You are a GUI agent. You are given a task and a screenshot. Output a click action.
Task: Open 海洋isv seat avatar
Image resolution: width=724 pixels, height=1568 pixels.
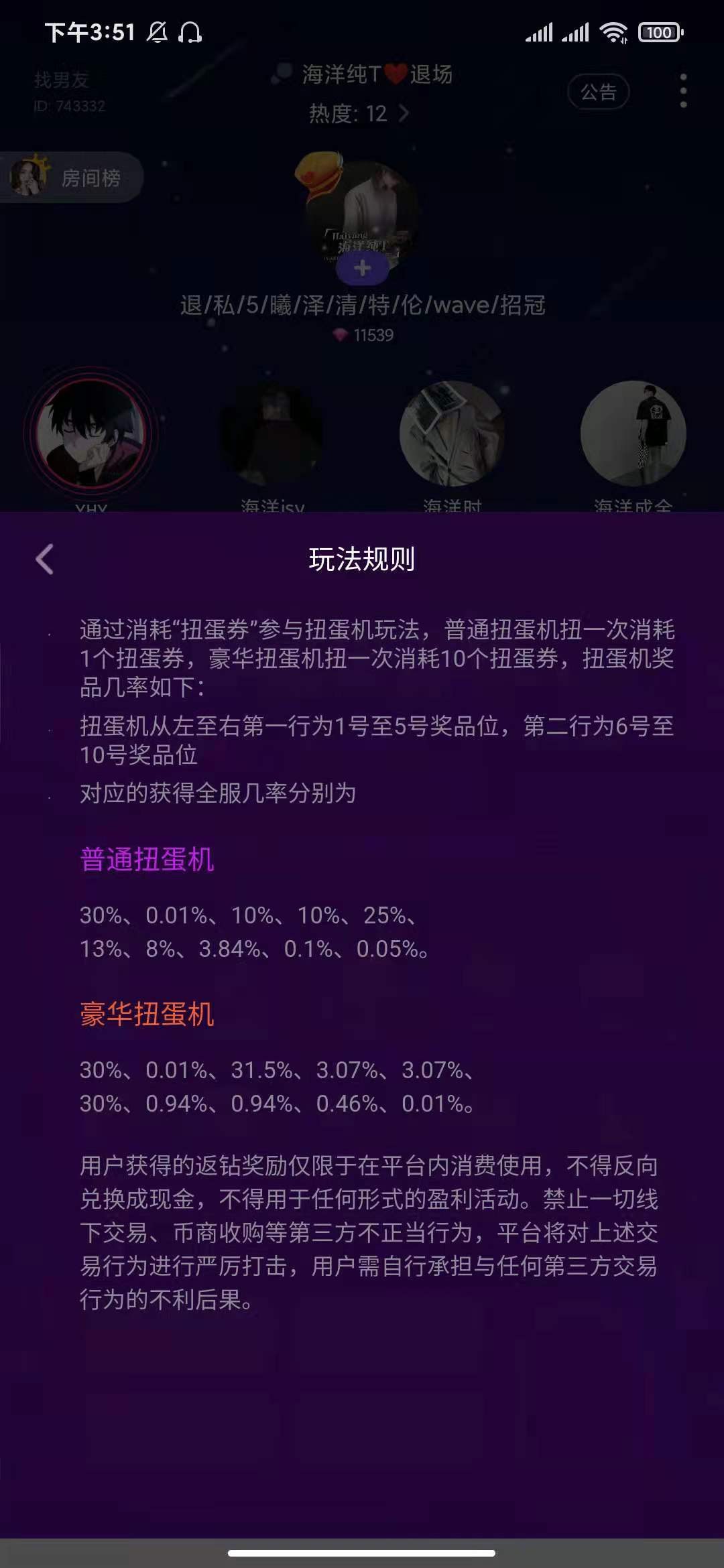271,434
